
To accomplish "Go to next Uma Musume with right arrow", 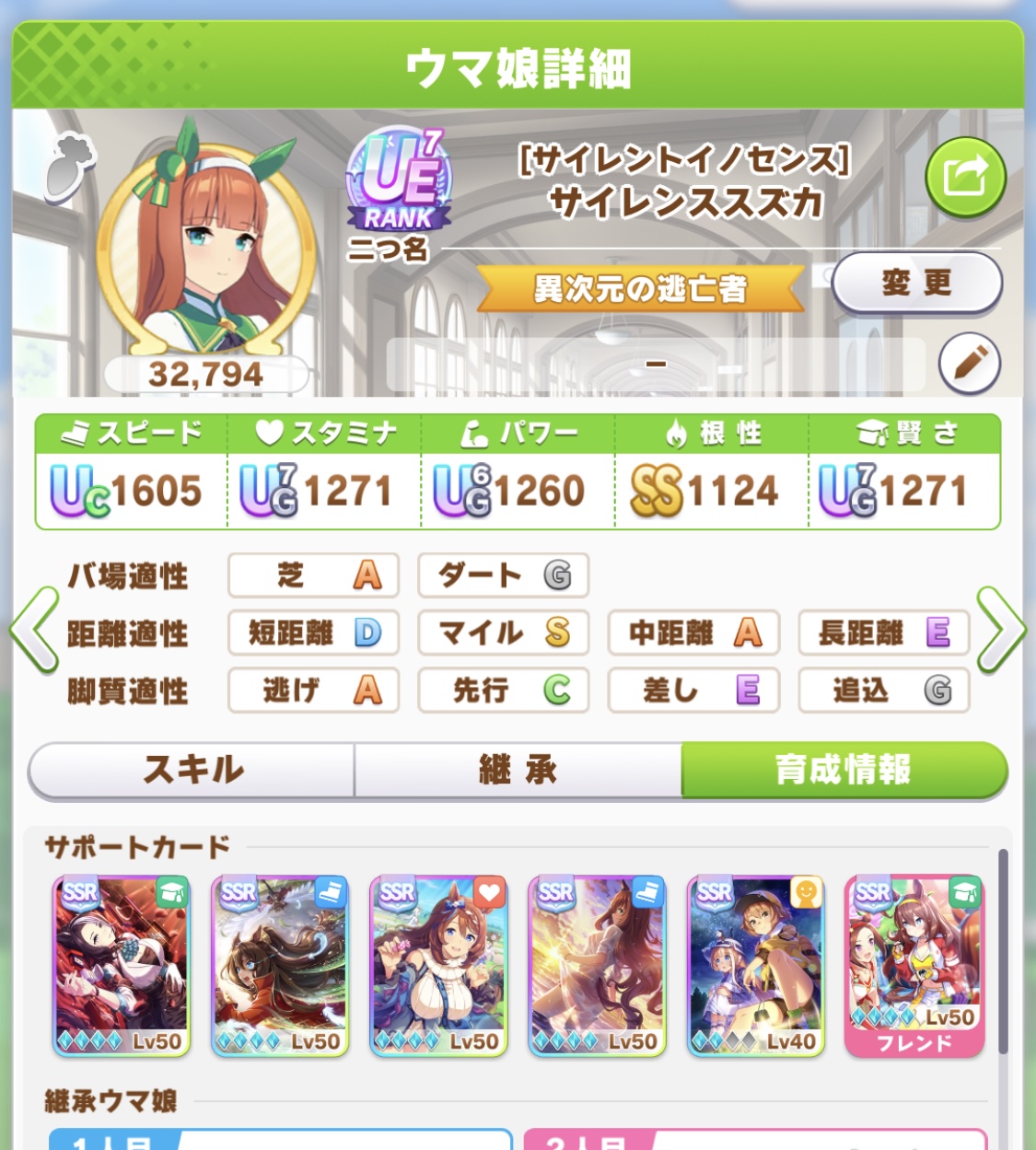I will coord(1001,631).
